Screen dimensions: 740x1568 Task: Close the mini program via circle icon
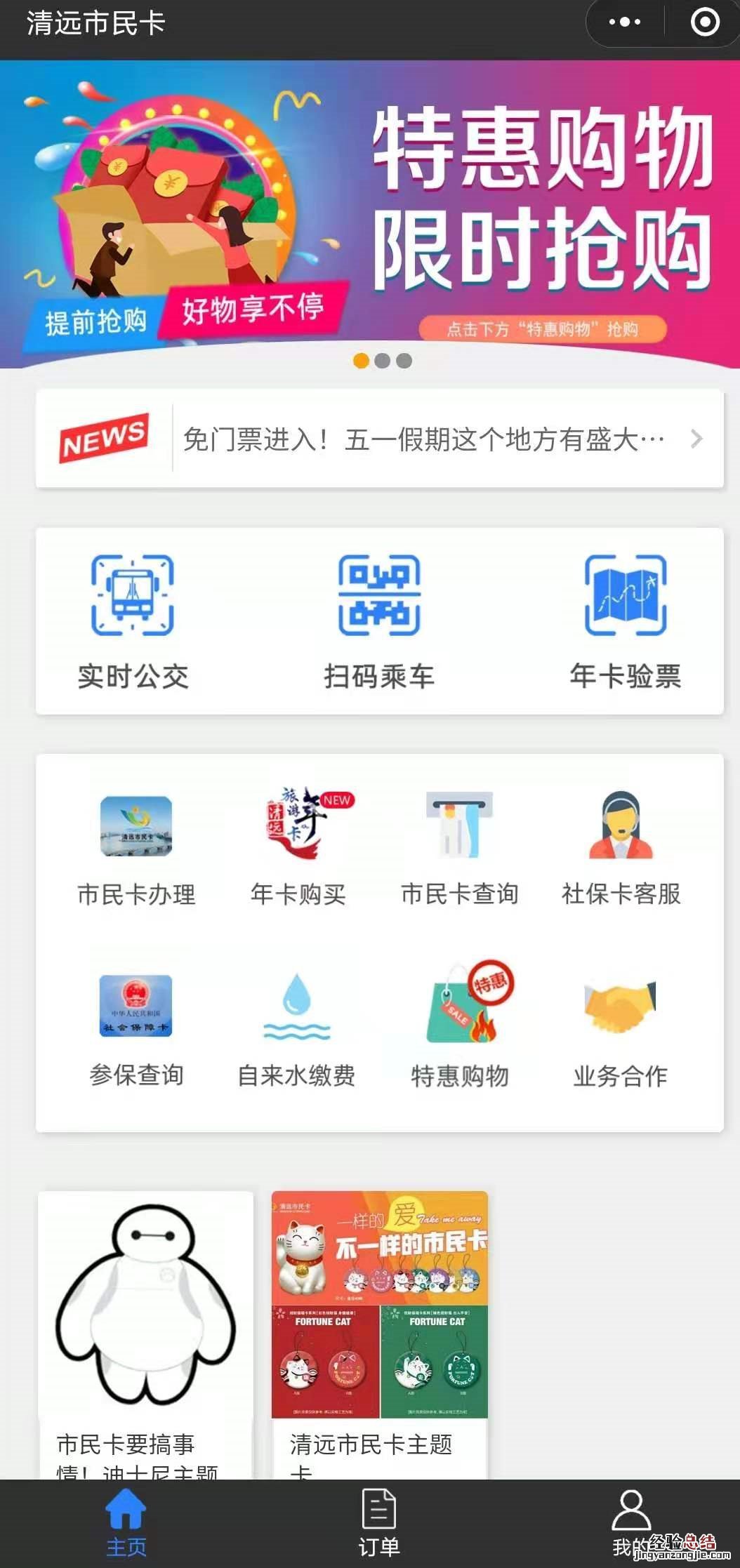pos(704,22)
